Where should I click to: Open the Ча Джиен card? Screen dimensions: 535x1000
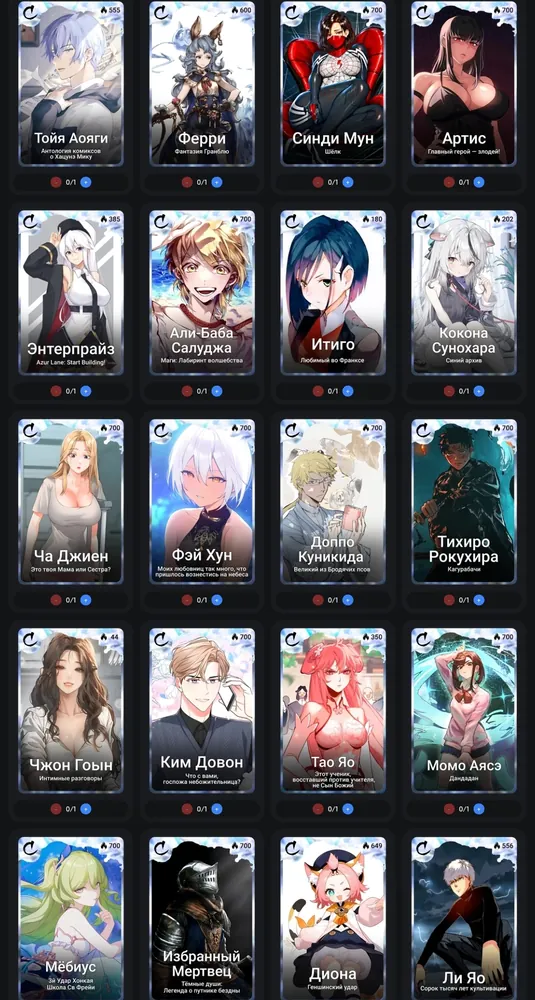[71, 501]
